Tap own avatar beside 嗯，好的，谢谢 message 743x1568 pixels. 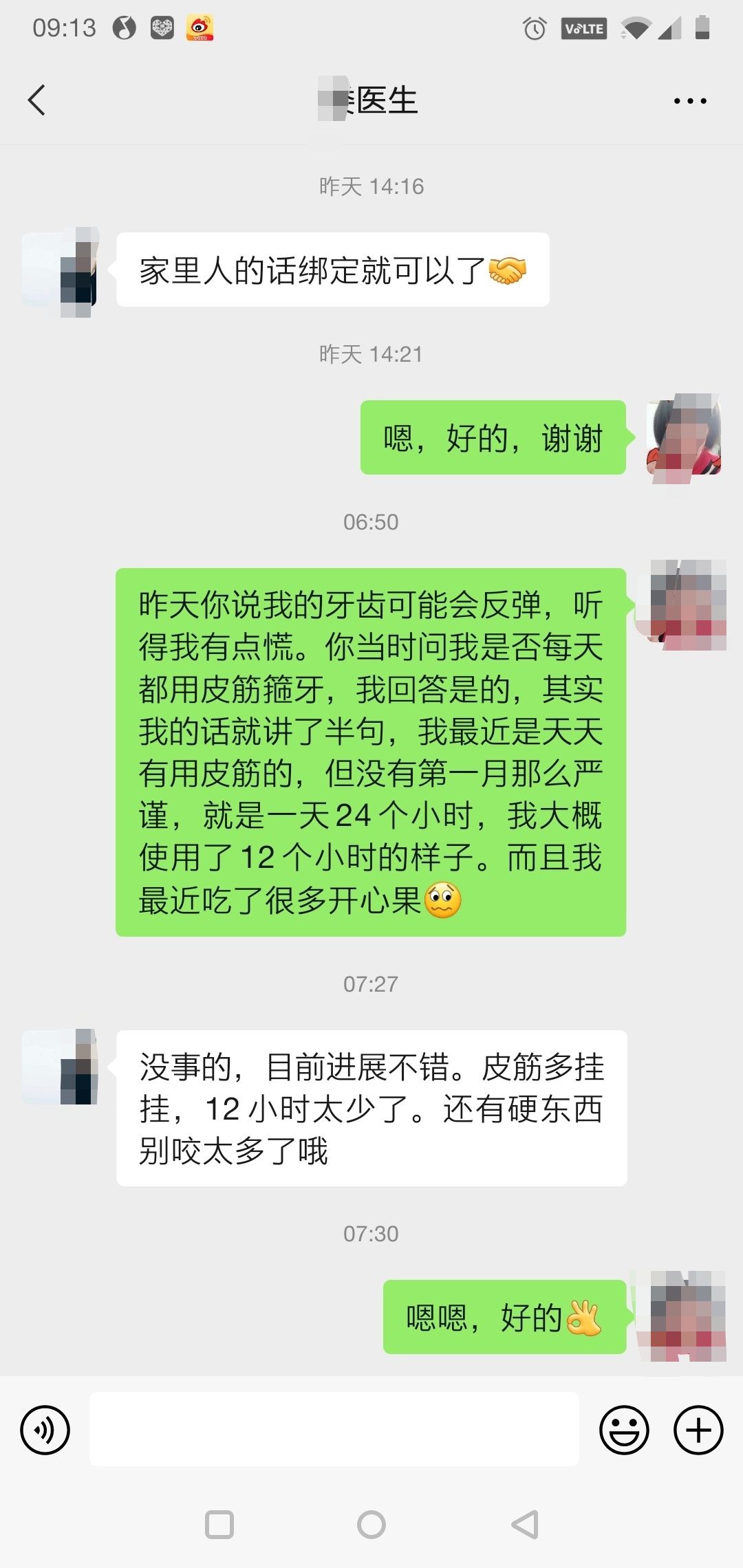683,437
